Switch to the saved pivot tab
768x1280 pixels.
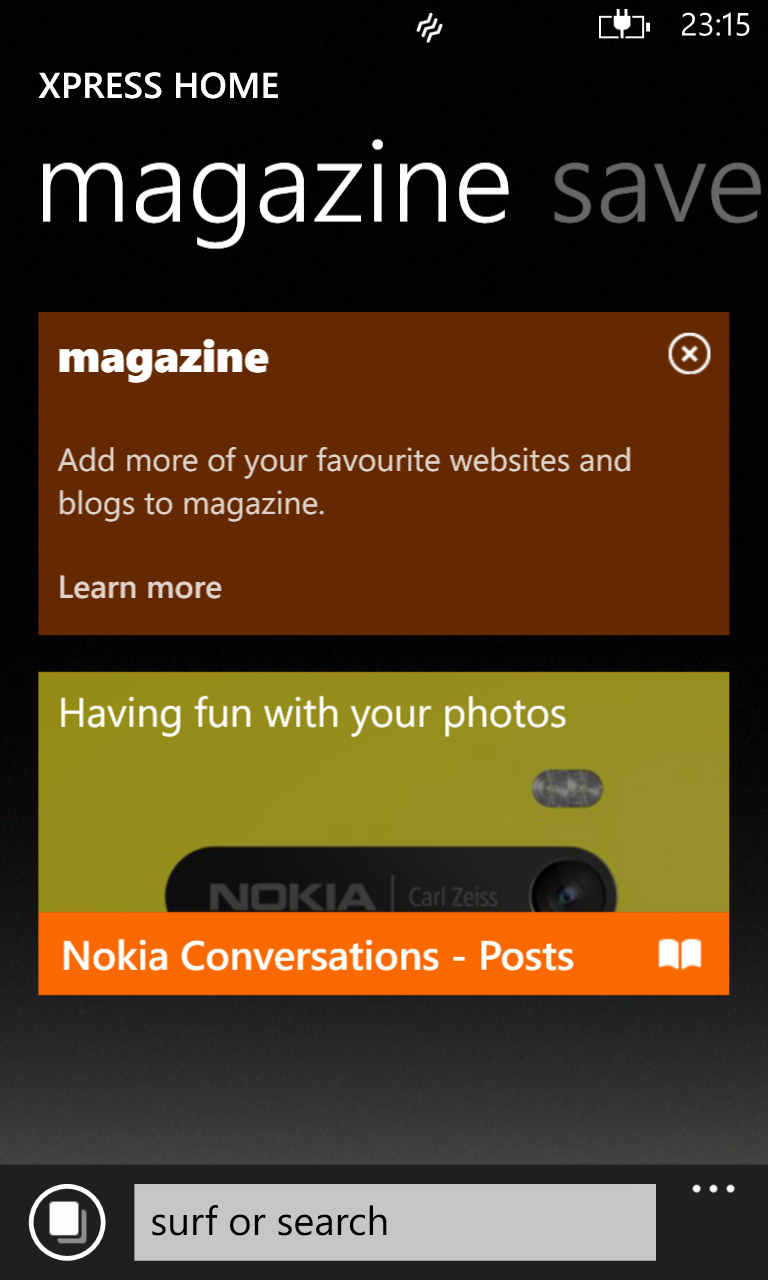click(x=660, y=188)
